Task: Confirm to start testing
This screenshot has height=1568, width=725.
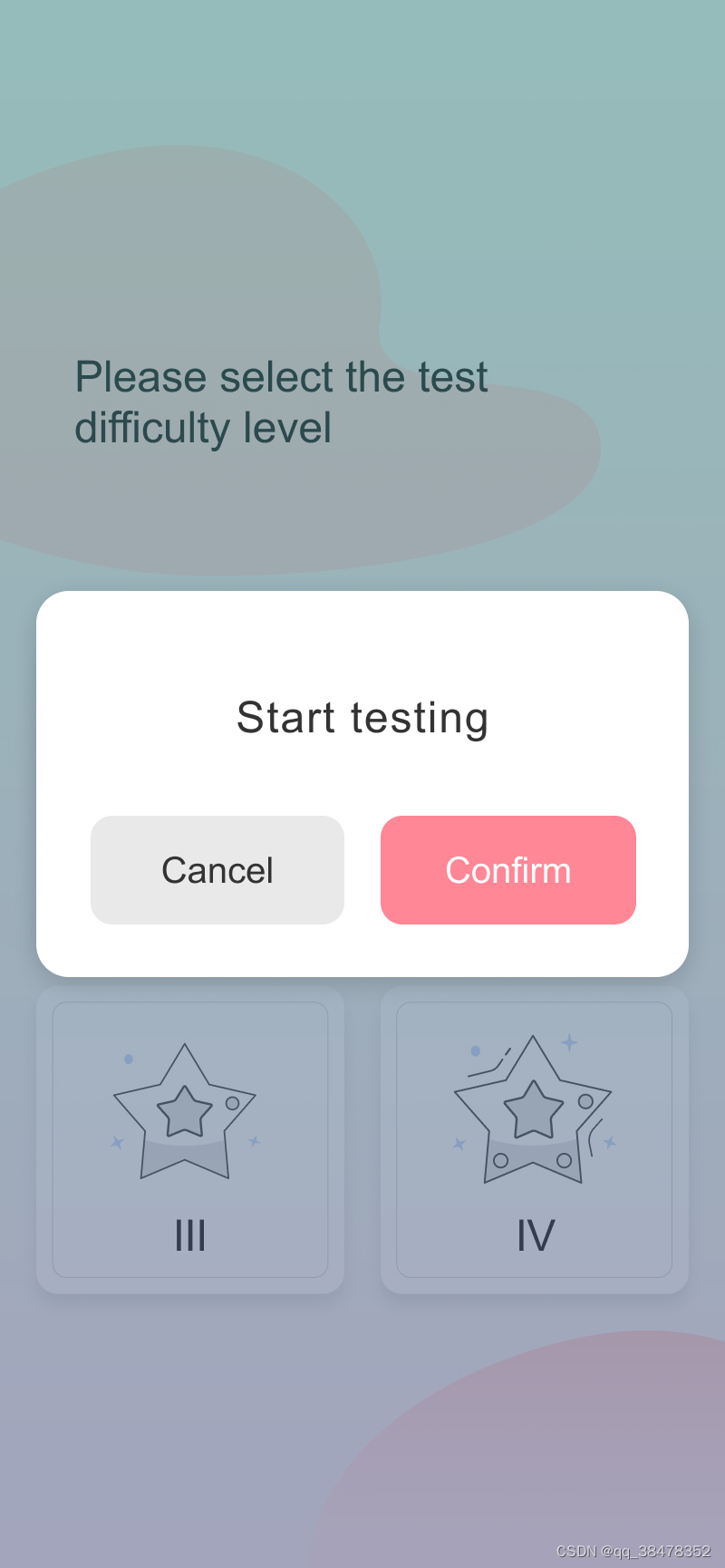Action: (x=507, y=870)
